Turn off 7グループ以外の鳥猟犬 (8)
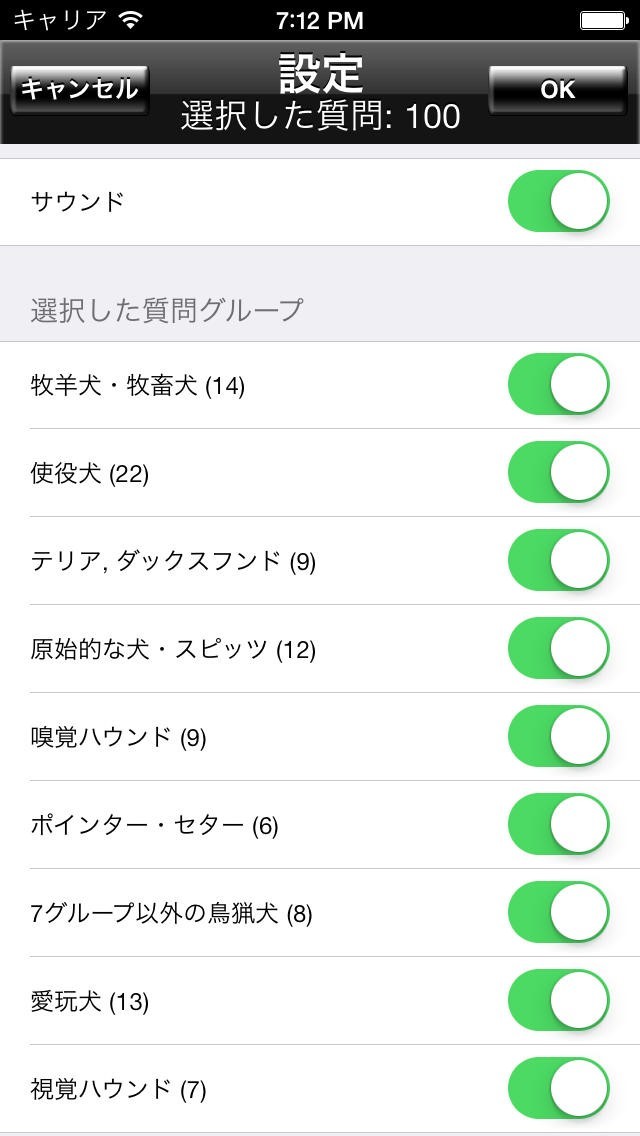This screenshot has height=1136, width=640. pos(559,912)
